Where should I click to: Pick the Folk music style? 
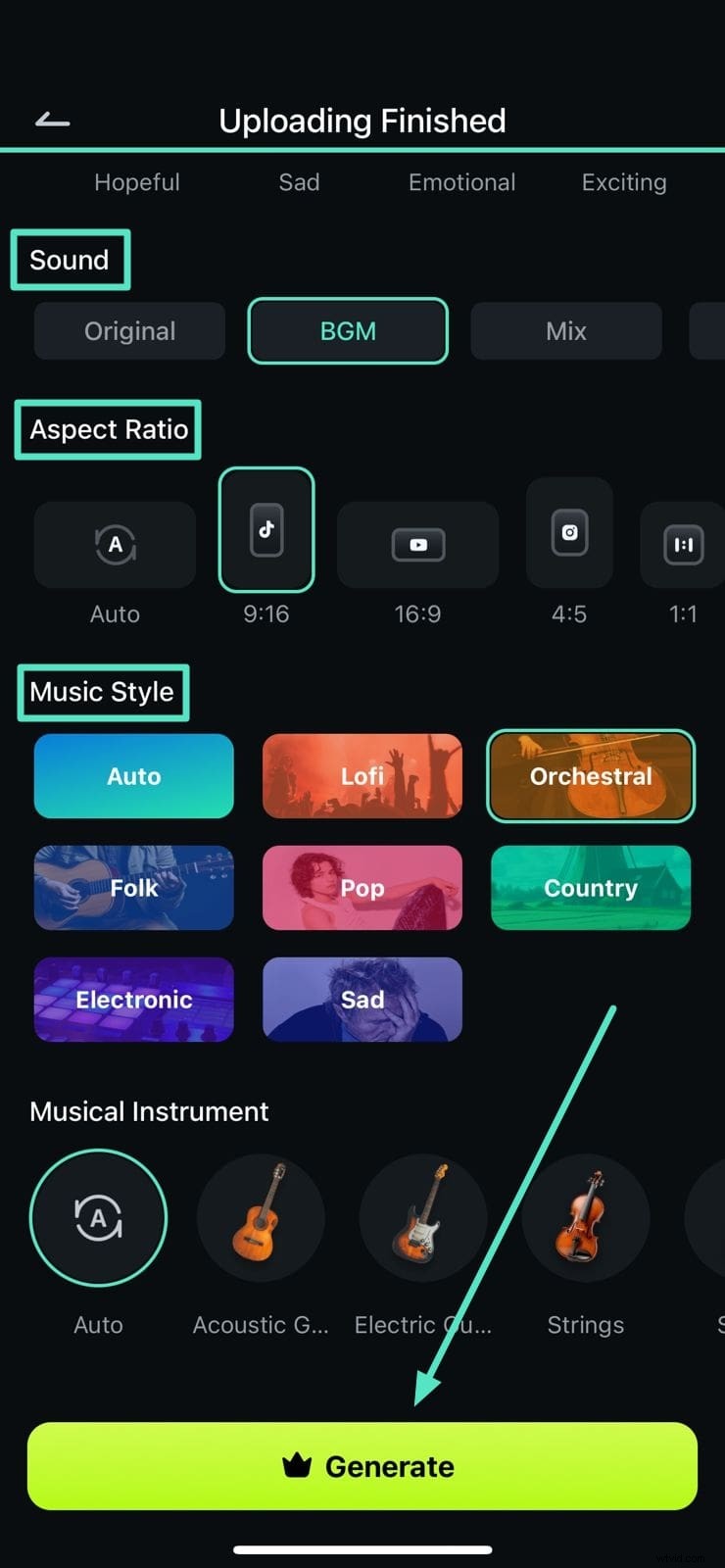[134, 888]
